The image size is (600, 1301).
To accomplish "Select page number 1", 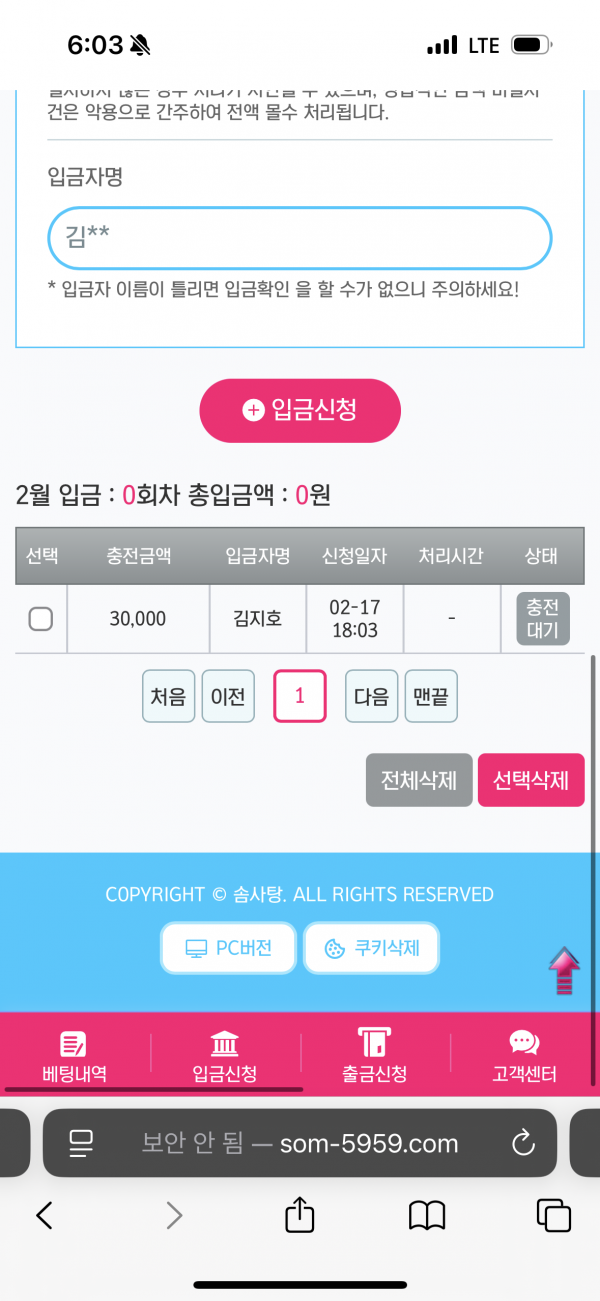I will 300,696.
